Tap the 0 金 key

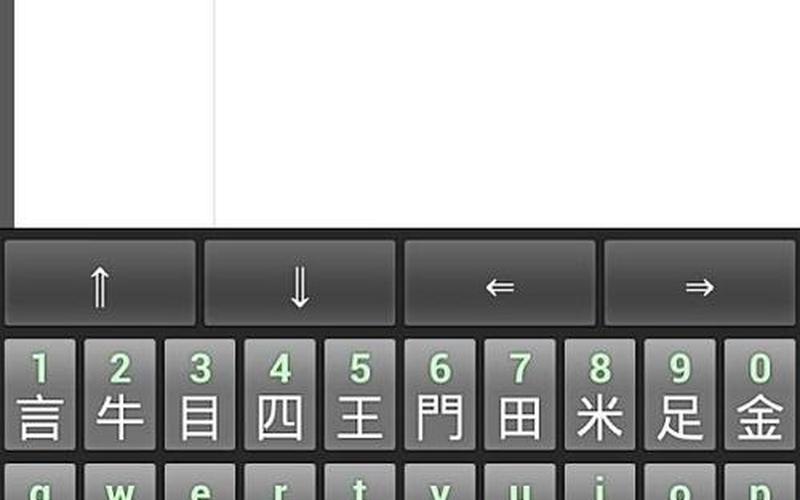pos(760,395)
